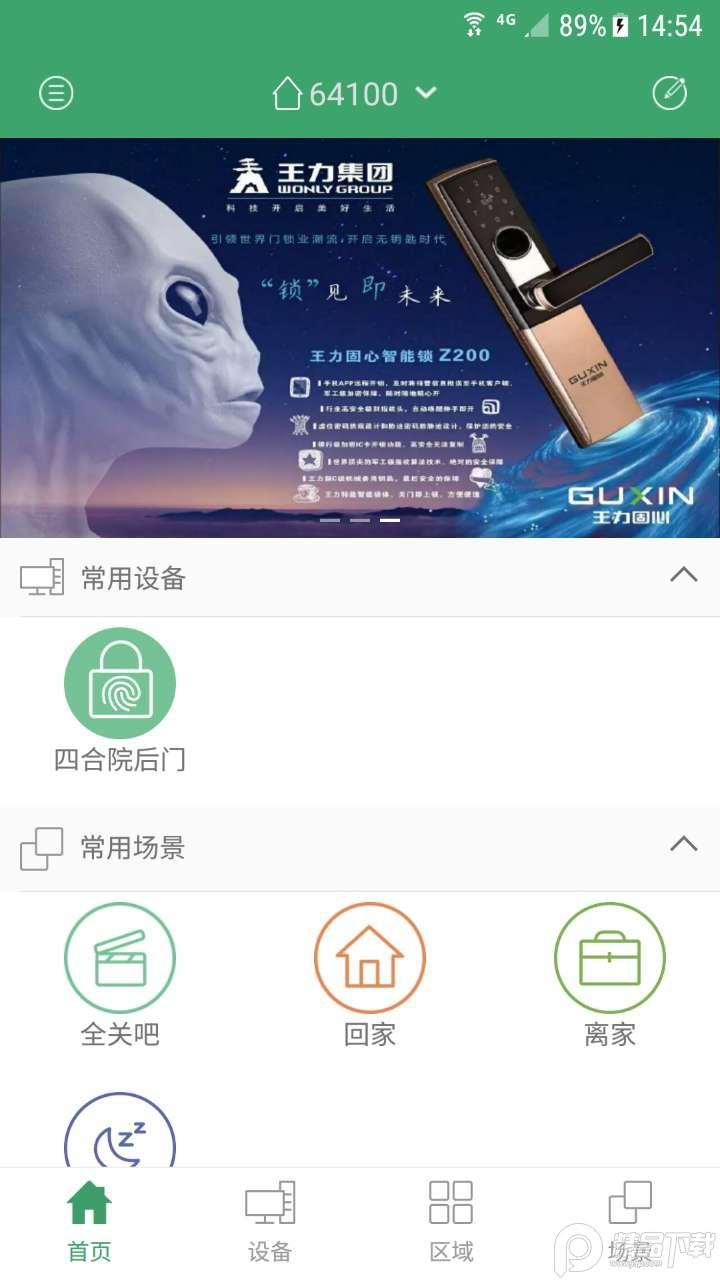Tap the 常用场景 scenes header icon
The height and width of the screenshot is (1280, 720).
tap(40, 846)
